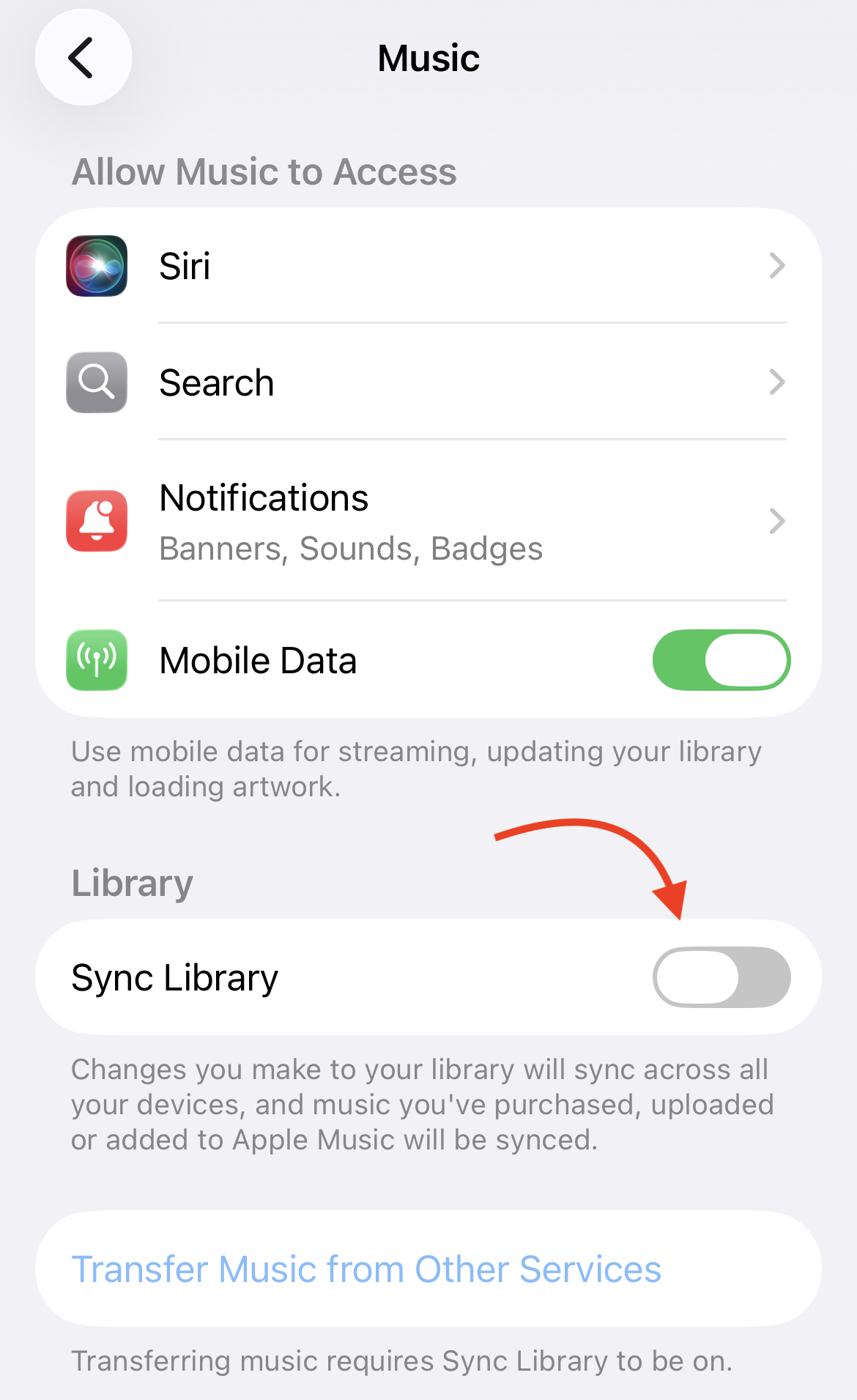The image size is (857, 1400).
Task: Expand the Siri row chevron
Action: (x=778, y=266)
